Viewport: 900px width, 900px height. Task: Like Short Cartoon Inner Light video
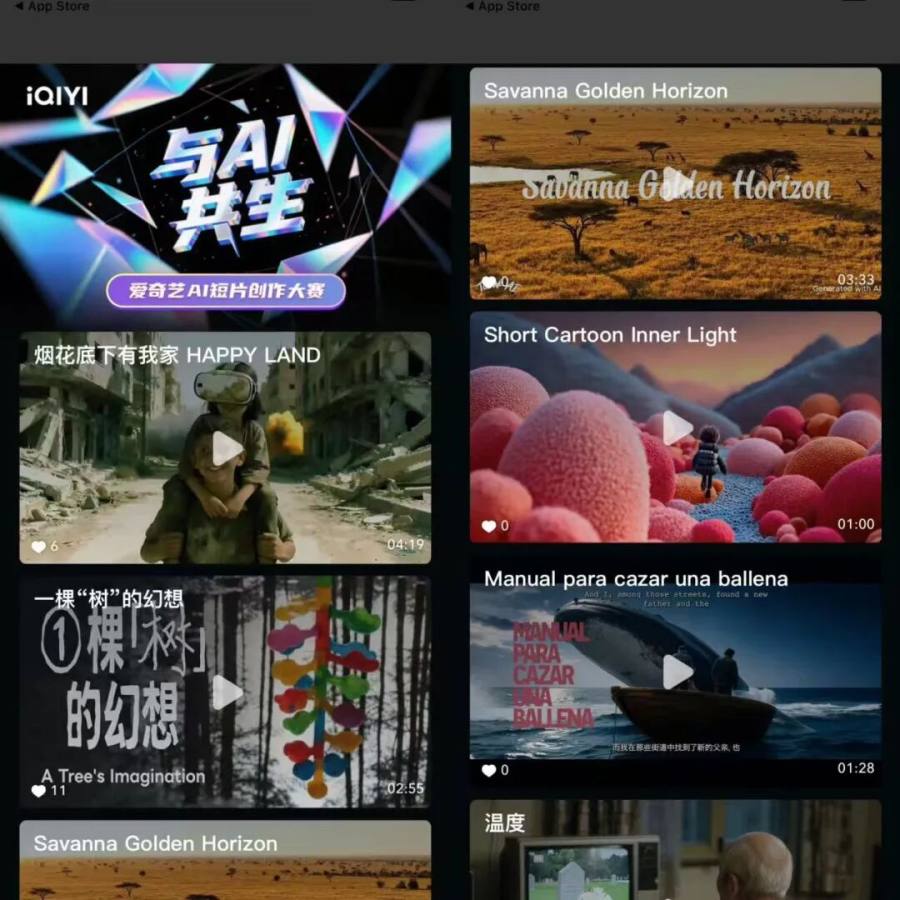[489, 526]
